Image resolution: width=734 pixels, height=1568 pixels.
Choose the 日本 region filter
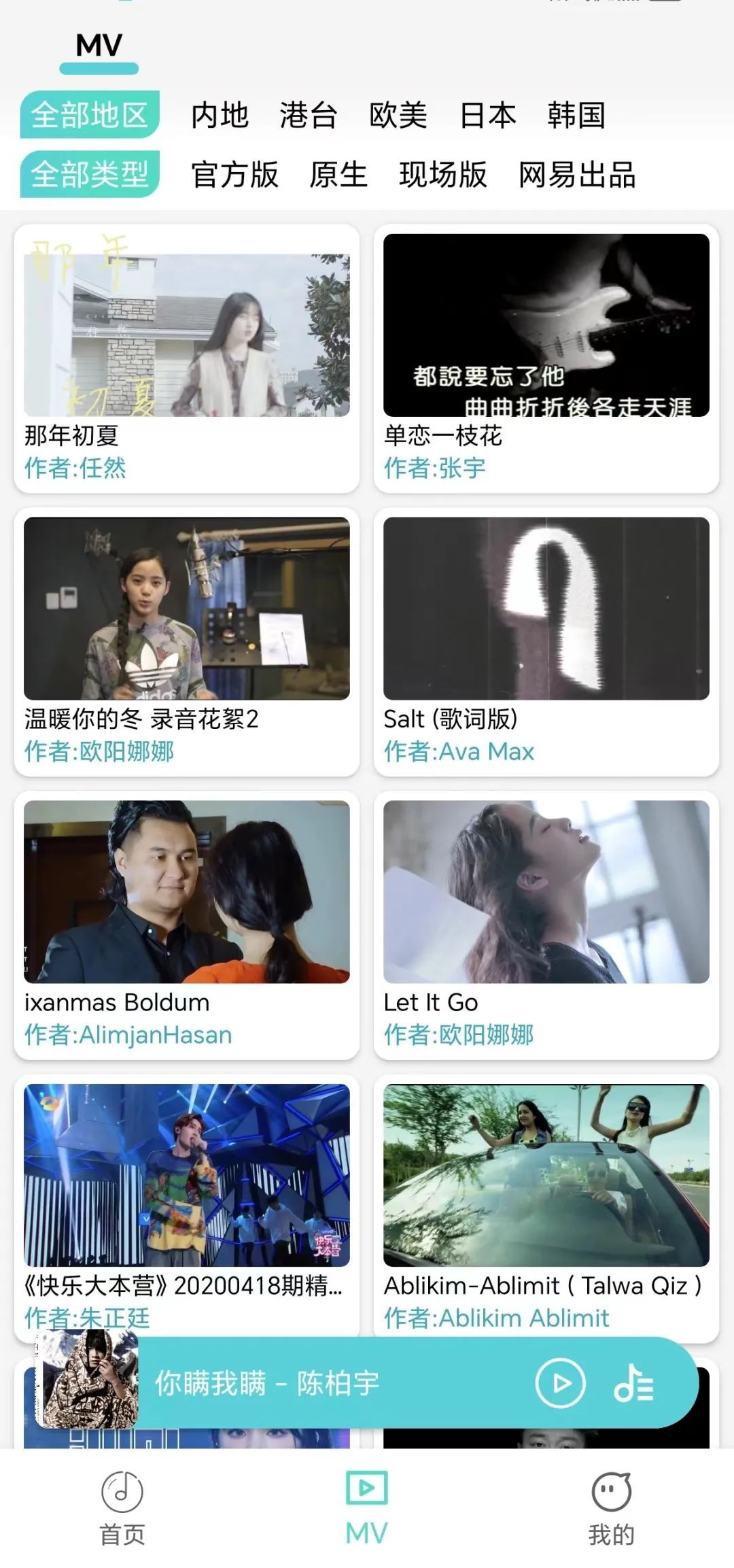[488, 115]
